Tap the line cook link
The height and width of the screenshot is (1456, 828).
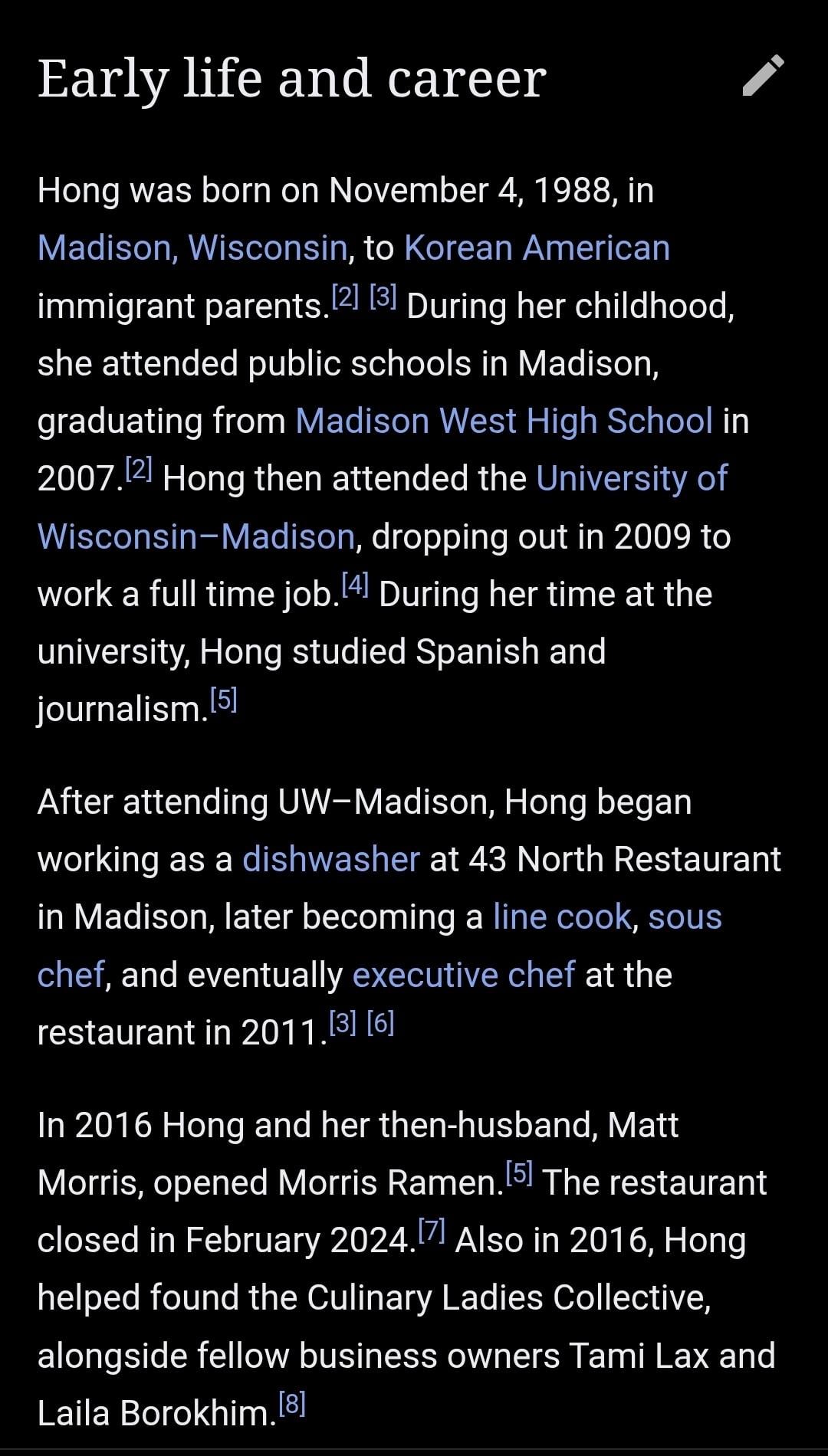tap(562, 917)
